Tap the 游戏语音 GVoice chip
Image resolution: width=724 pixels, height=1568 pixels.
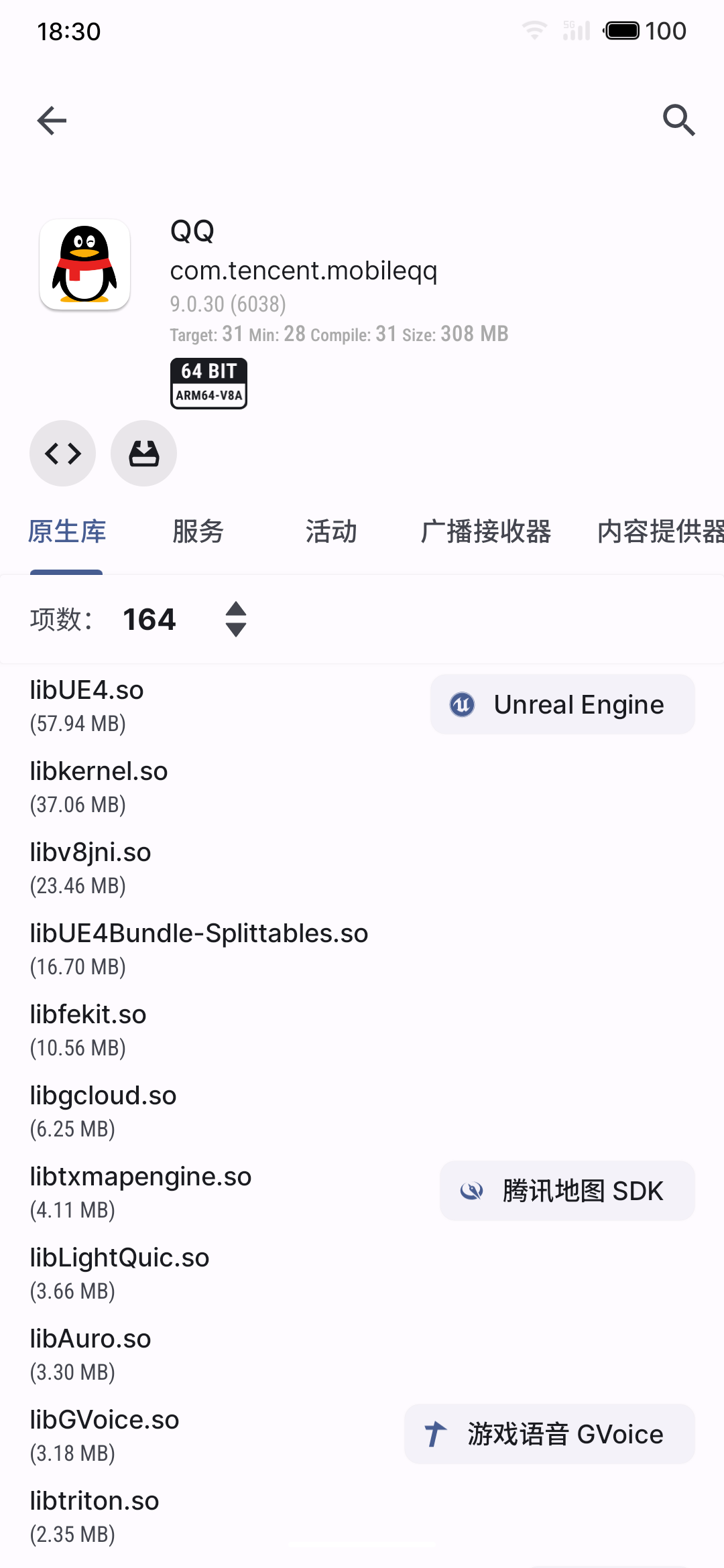[x=550, y=1434]
